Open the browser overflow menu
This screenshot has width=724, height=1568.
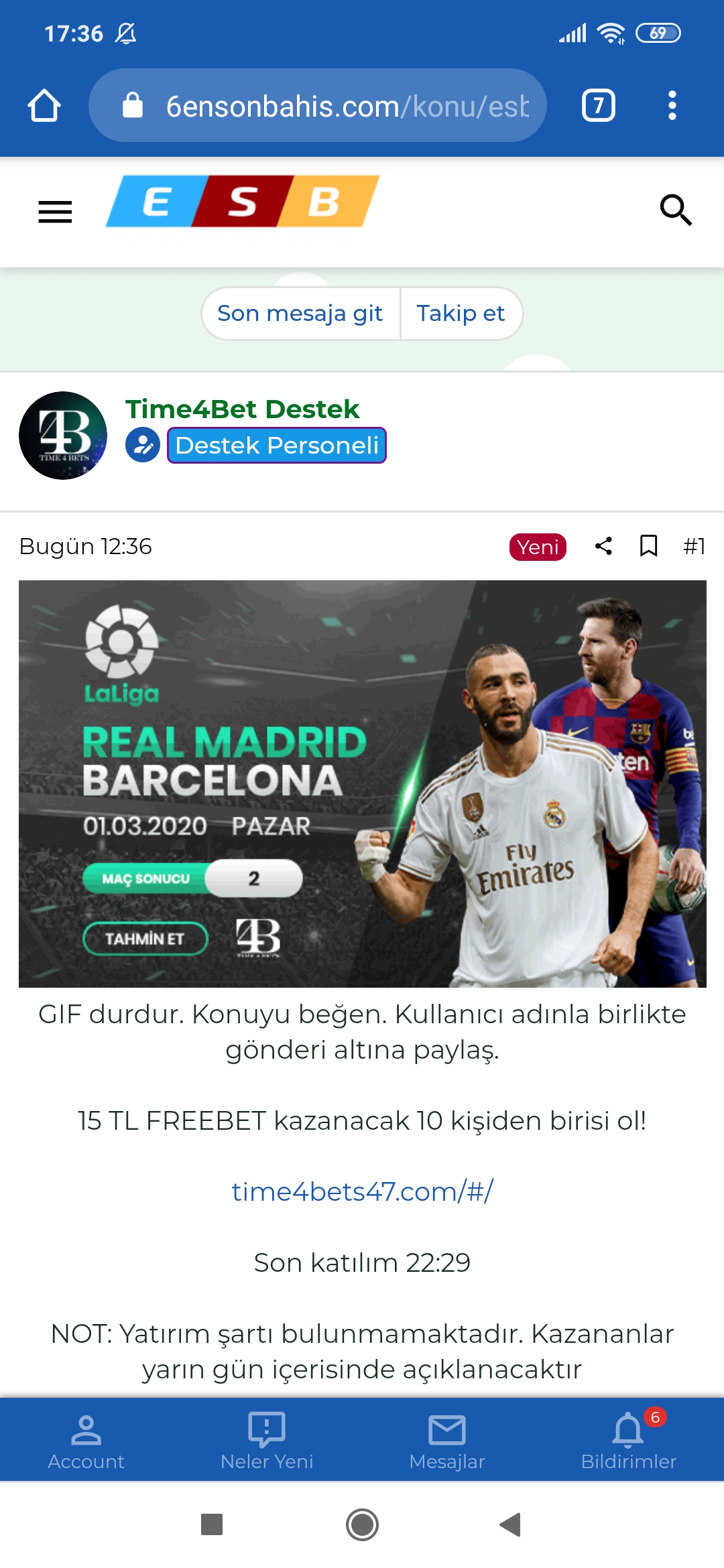coord(672,105)
